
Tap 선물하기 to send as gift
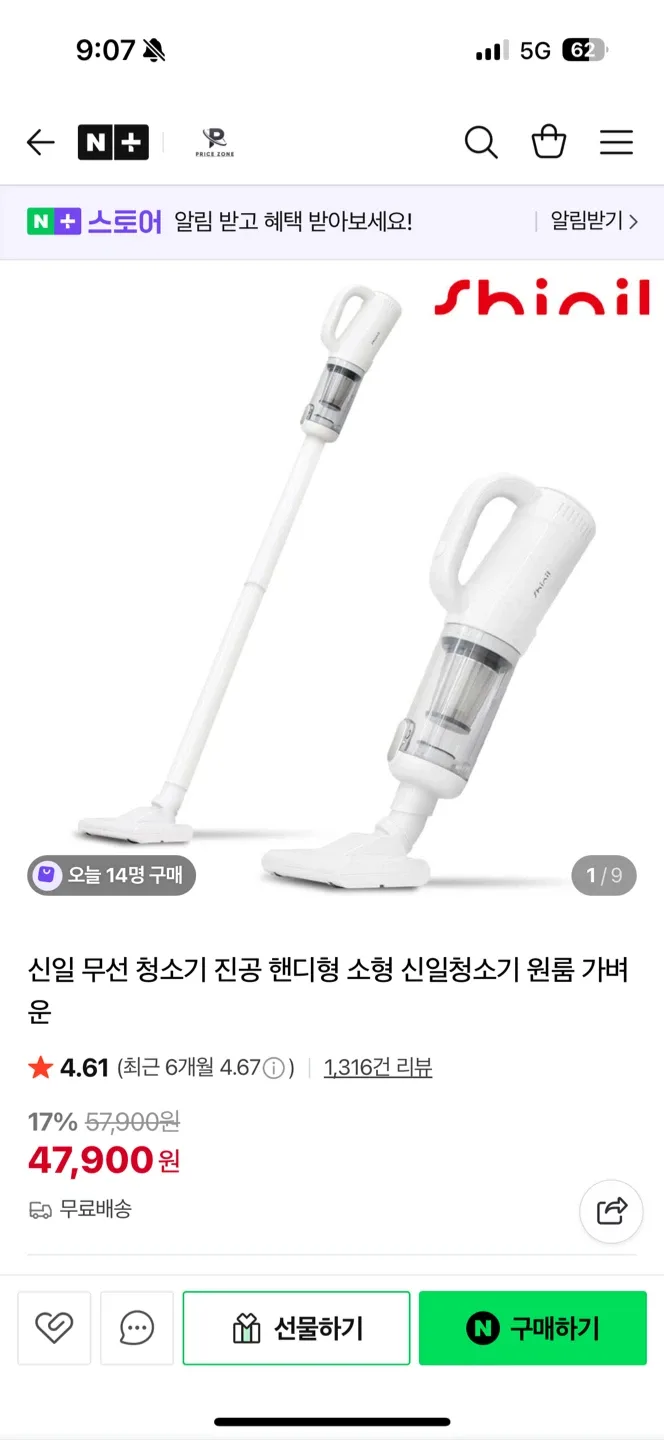coord(296,1328)
